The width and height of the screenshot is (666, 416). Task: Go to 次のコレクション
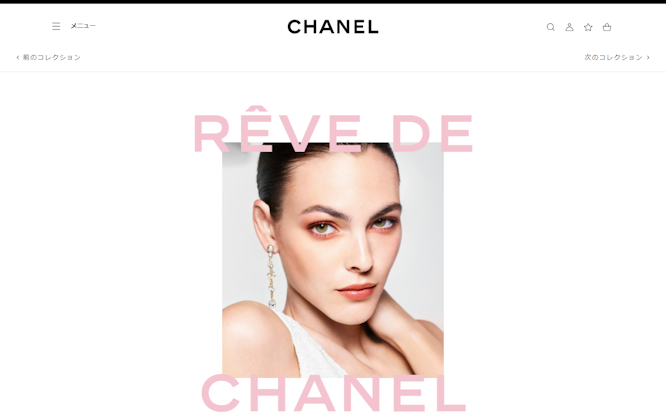click(616, 57)
